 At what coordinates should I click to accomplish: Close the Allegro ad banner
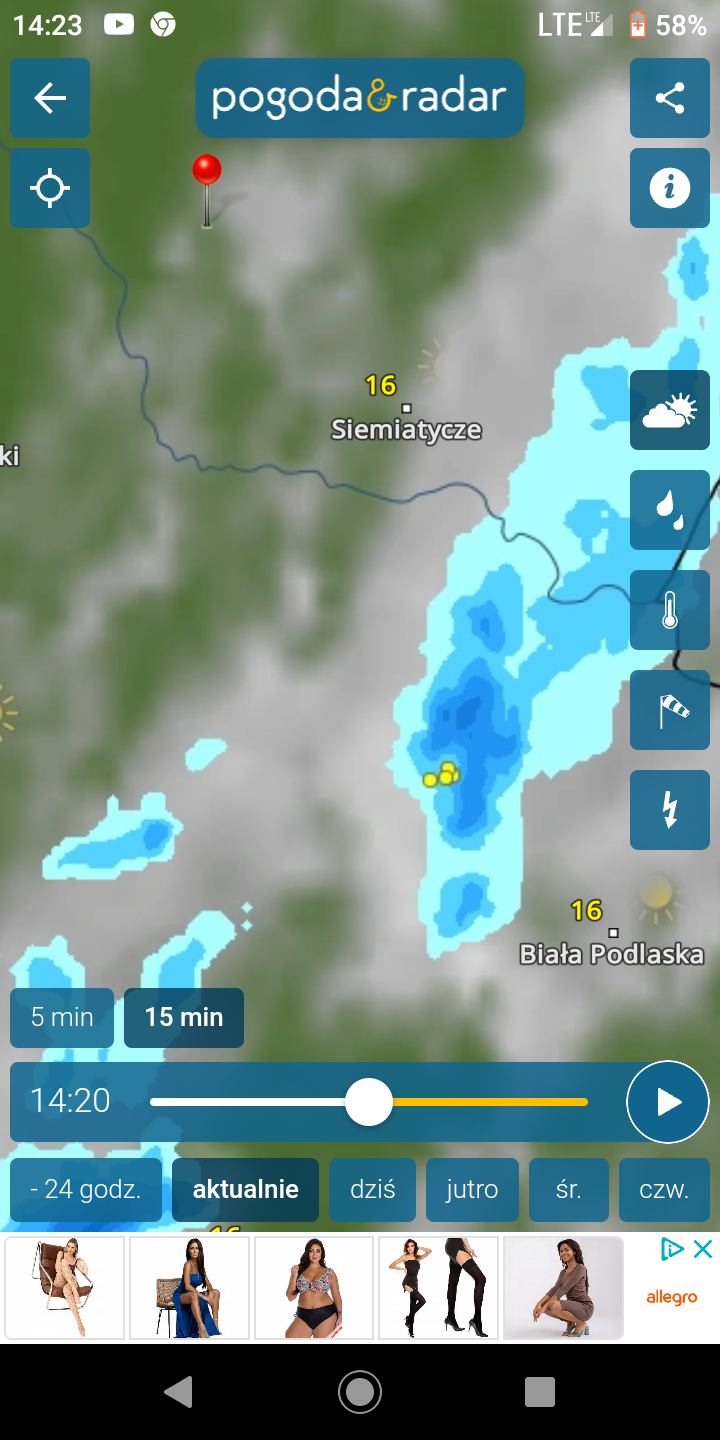click(x=703, y=1249)
